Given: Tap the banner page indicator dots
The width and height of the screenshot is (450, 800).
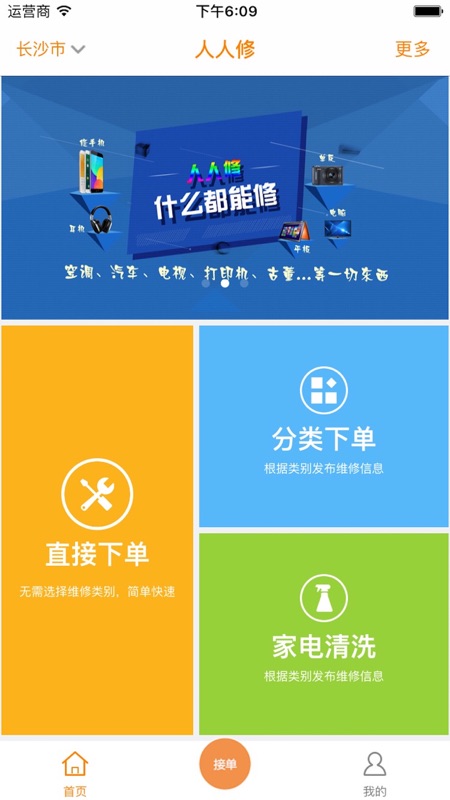Looking at the screenshot, I should tap(225, 283).
